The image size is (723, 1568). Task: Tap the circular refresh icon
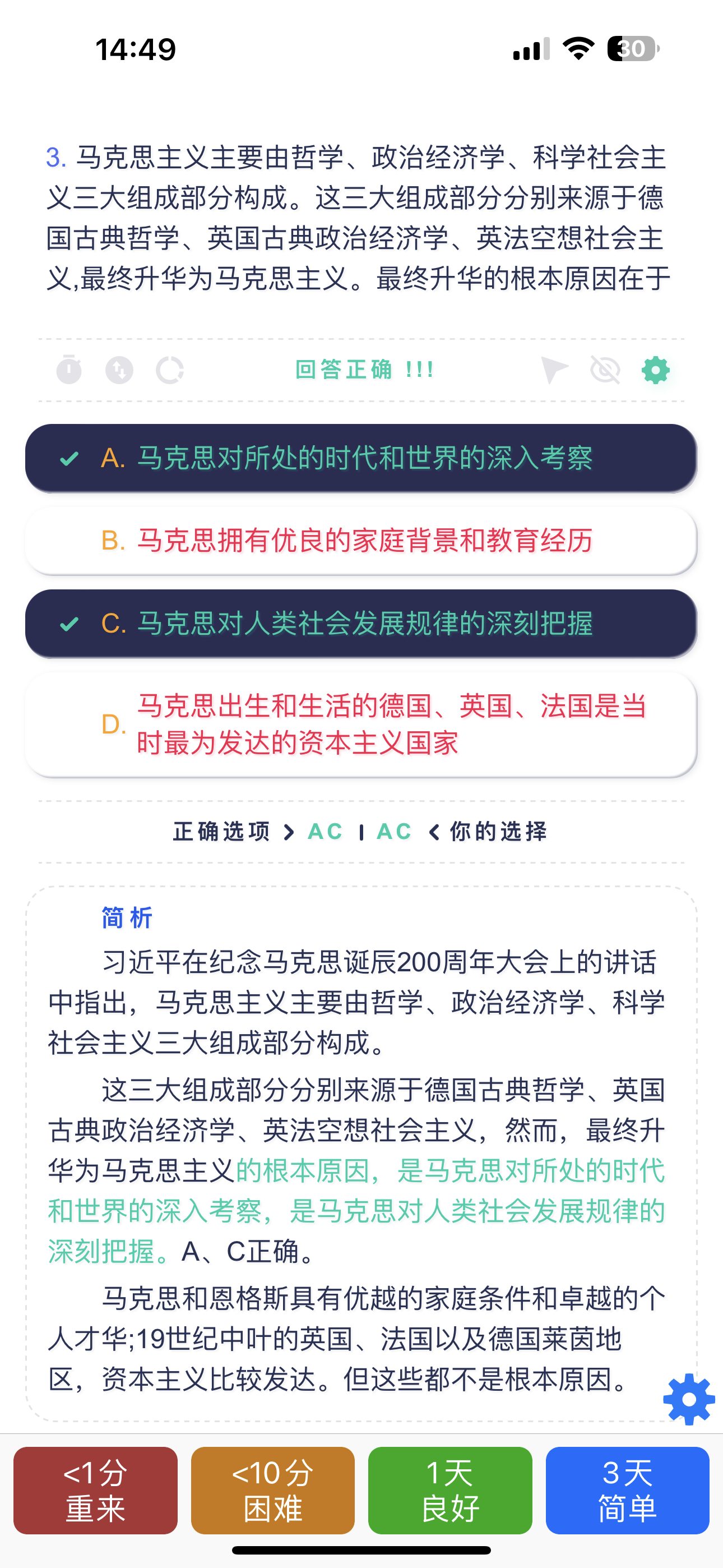(169, 370)
